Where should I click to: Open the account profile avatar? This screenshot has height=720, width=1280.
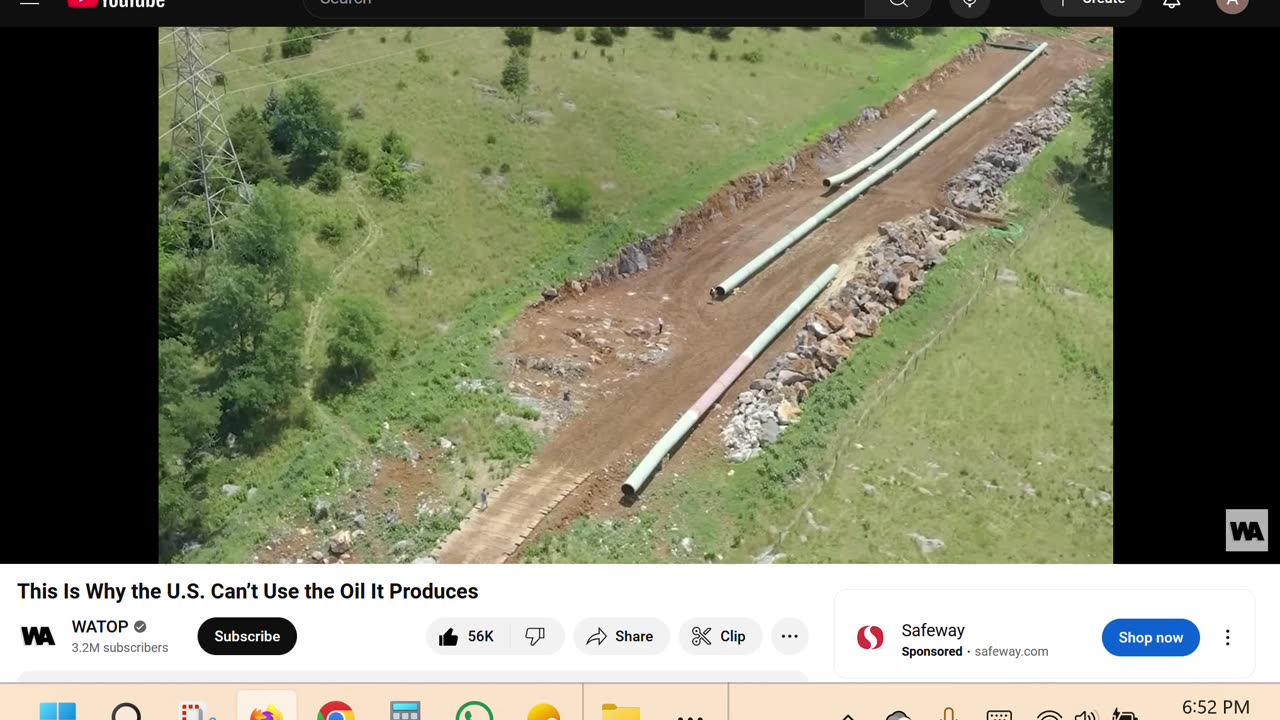[1231, 3]
